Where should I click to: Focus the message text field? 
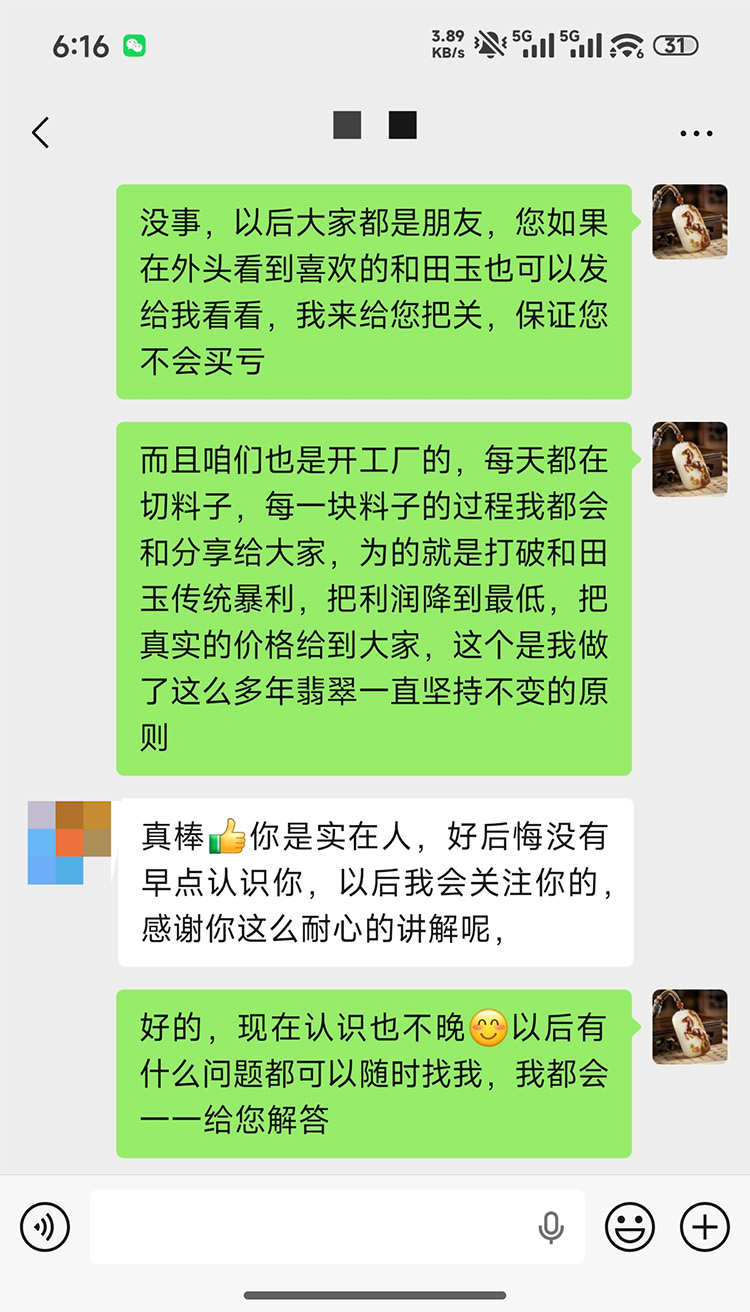[310, 1227]
